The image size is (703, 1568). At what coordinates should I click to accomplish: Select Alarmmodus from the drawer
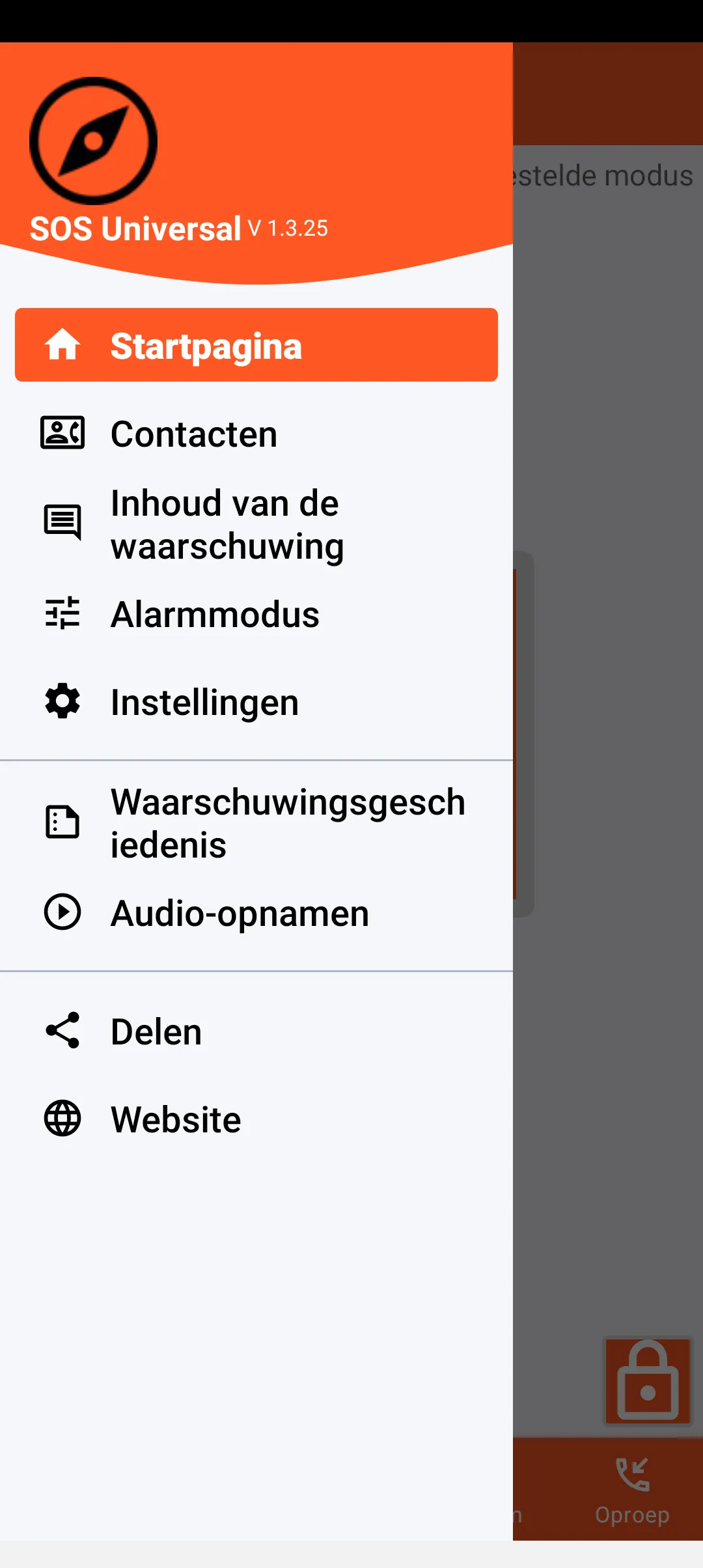click(x=256, y=614)
